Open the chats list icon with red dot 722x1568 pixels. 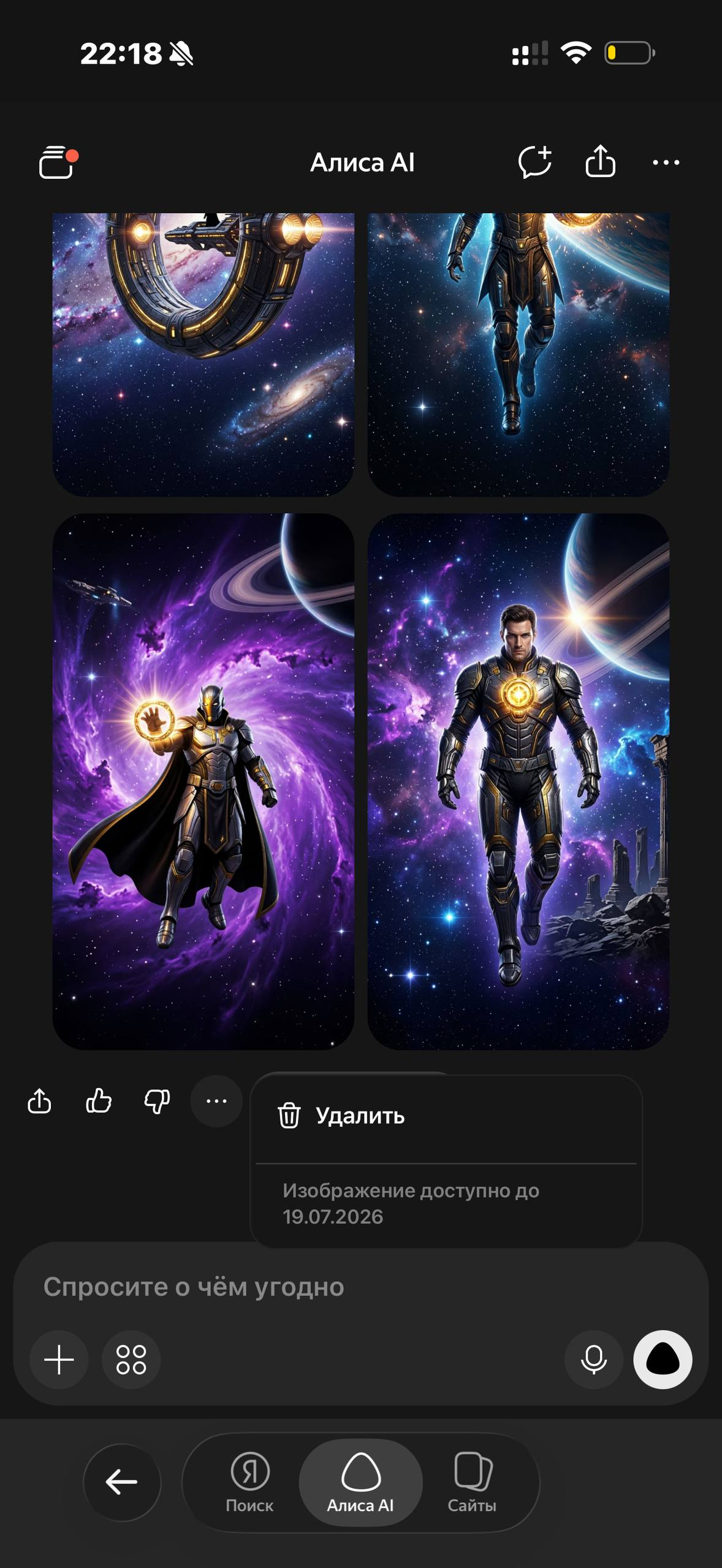pyautogui.click(x=58, y=162)
